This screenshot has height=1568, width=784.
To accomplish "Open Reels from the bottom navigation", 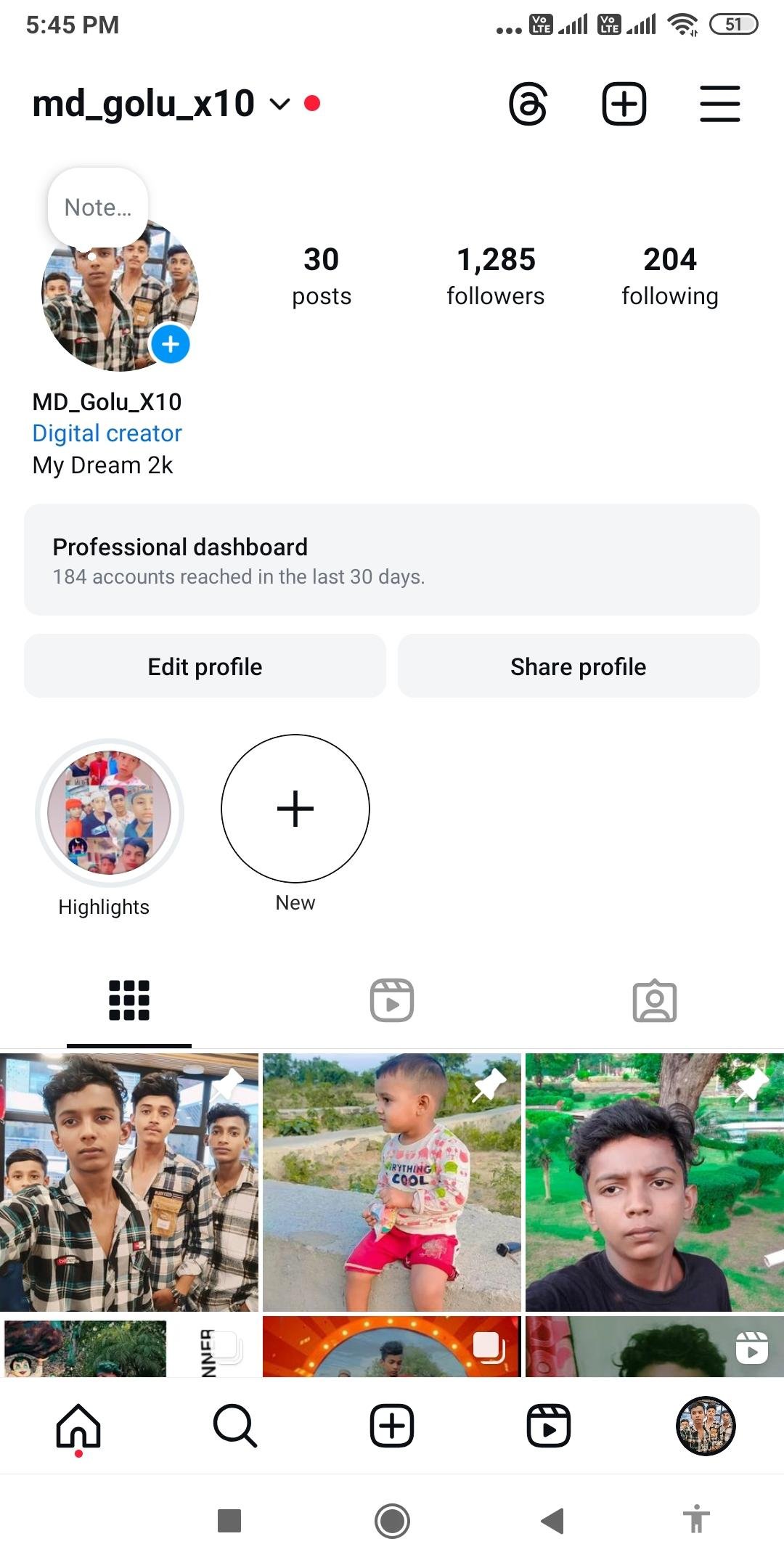I will point(548,1426).
